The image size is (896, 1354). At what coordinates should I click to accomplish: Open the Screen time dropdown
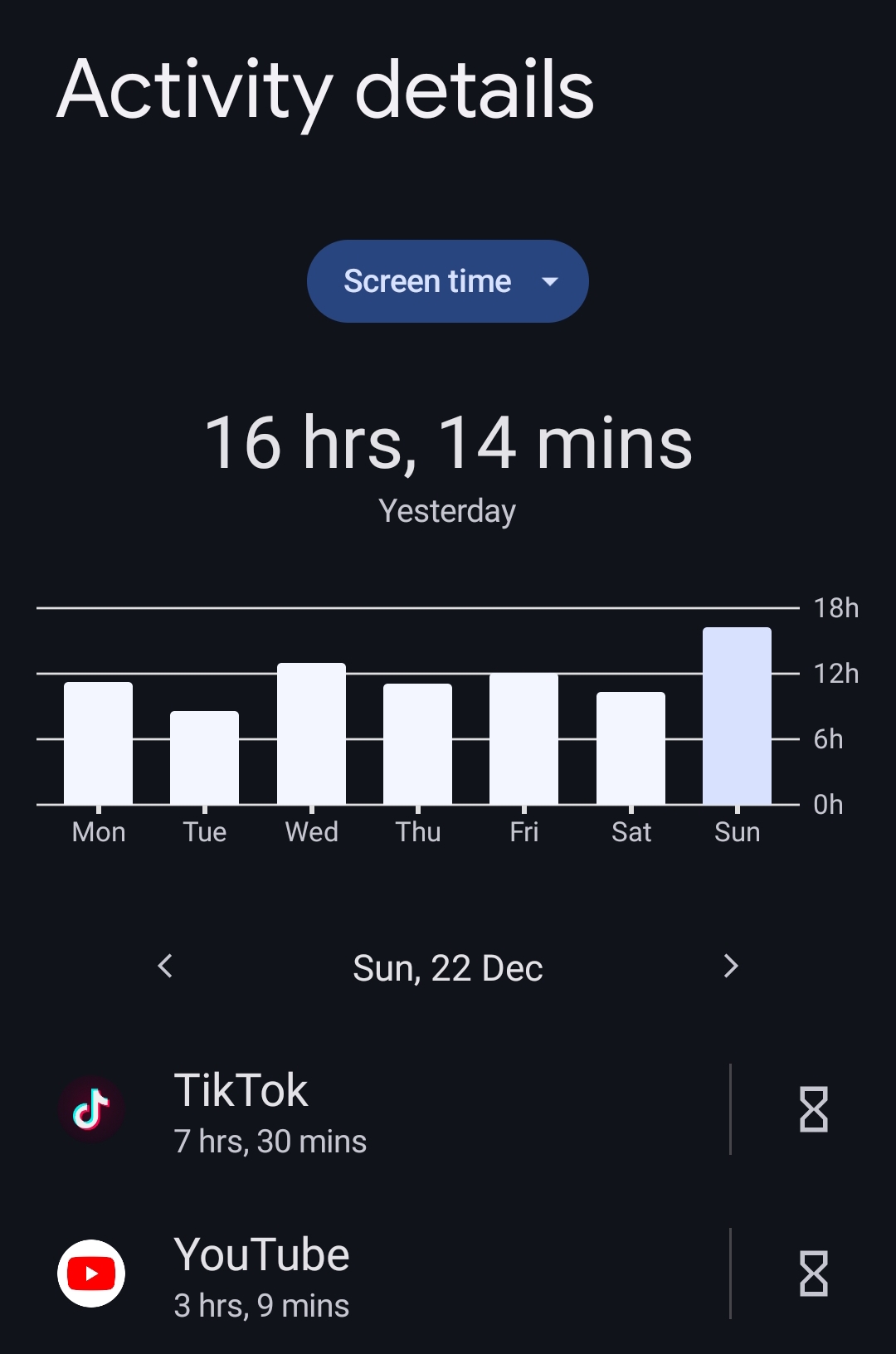tap(447, 280)
